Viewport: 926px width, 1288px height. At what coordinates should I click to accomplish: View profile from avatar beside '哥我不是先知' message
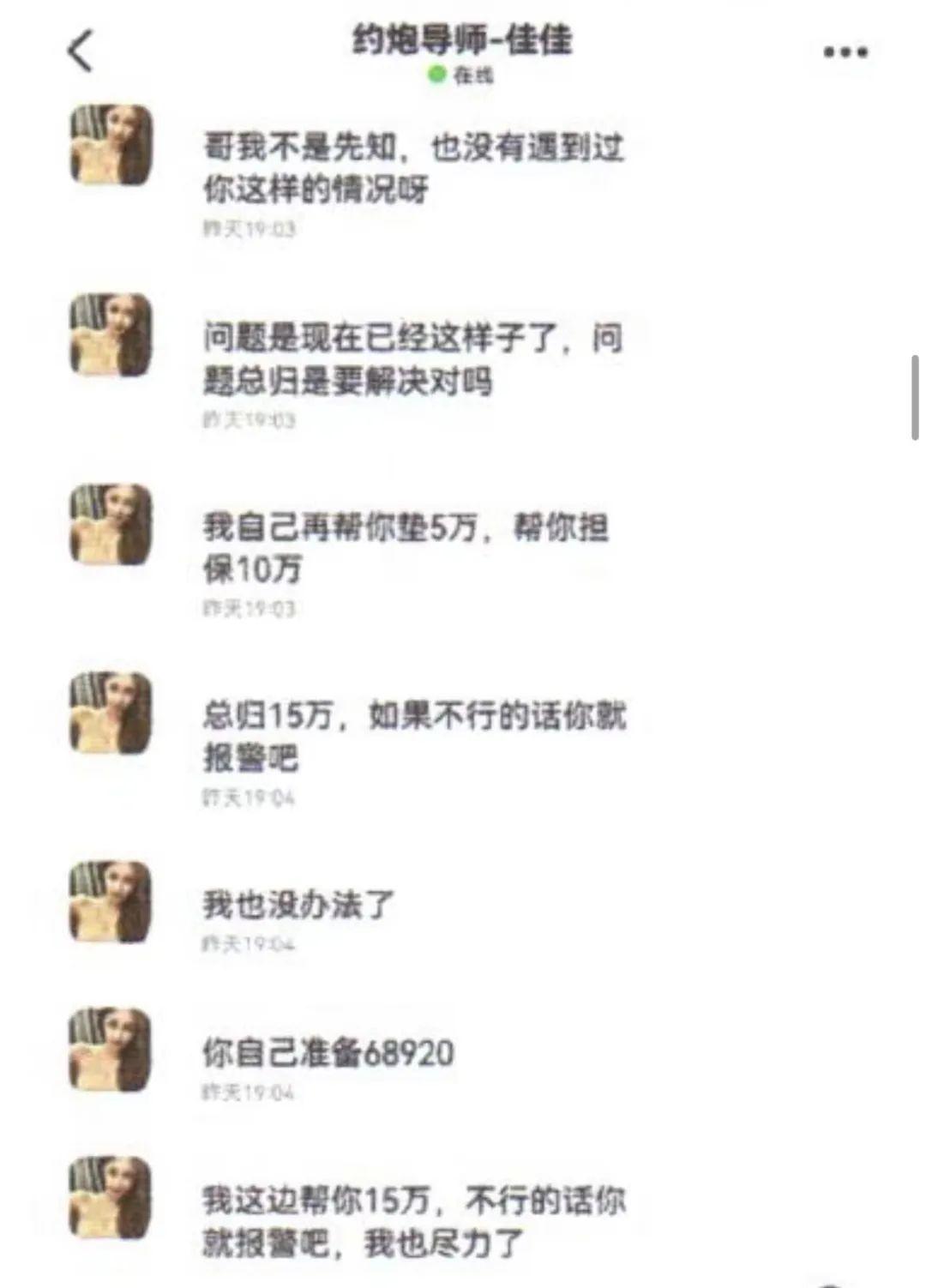(x=111, y=145)
